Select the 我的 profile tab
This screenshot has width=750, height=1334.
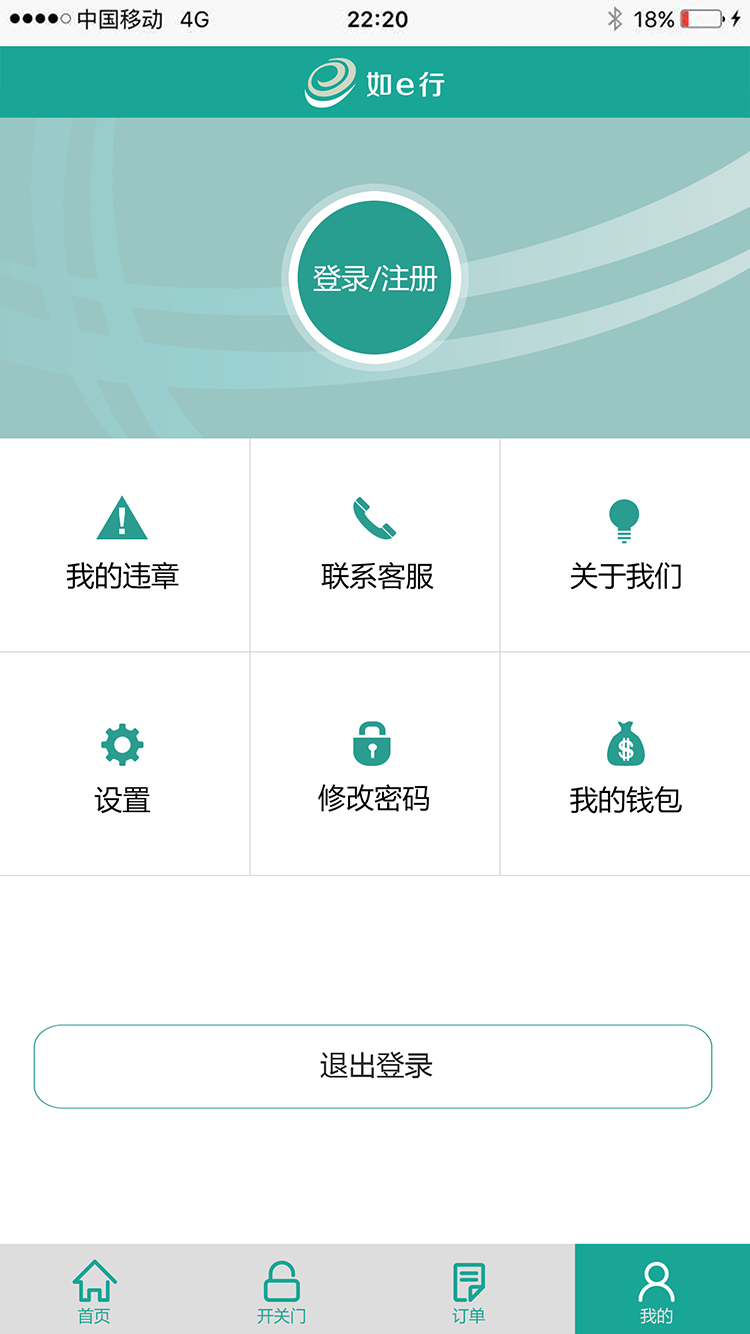[662, 1290]
